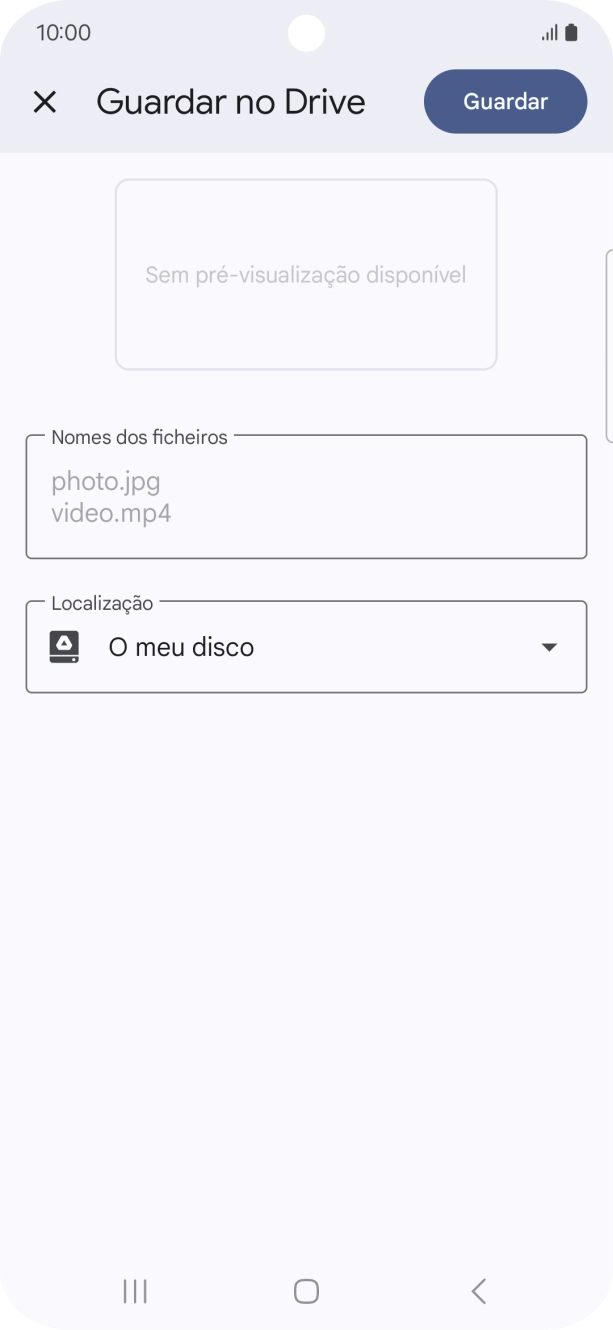This screenshot has height=1330, width=613.
Task: Edit the Nomes dos ficheiros field
Action: coord(306,498)
